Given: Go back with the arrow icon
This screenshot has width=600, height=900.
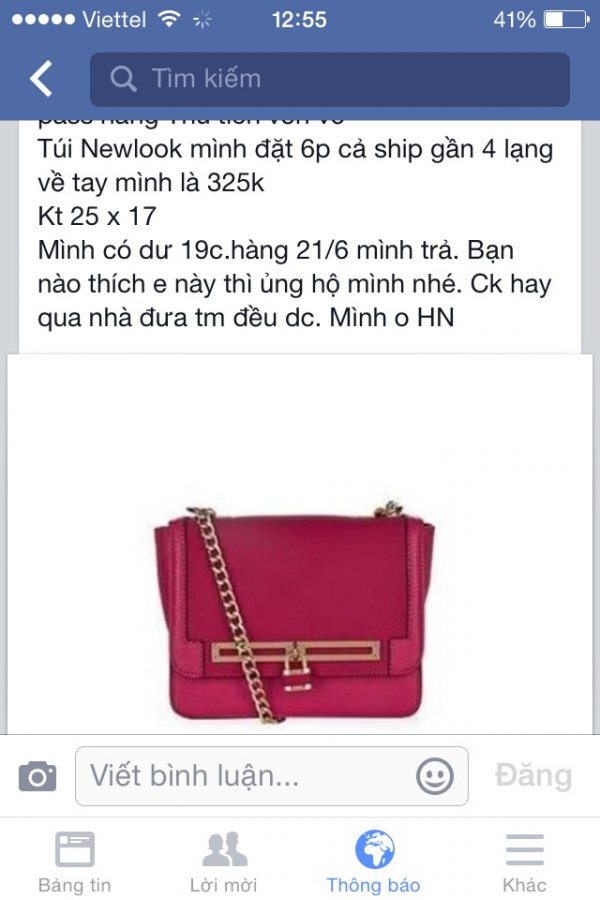Looking at the screenshot, I should (x=41, y=79).
